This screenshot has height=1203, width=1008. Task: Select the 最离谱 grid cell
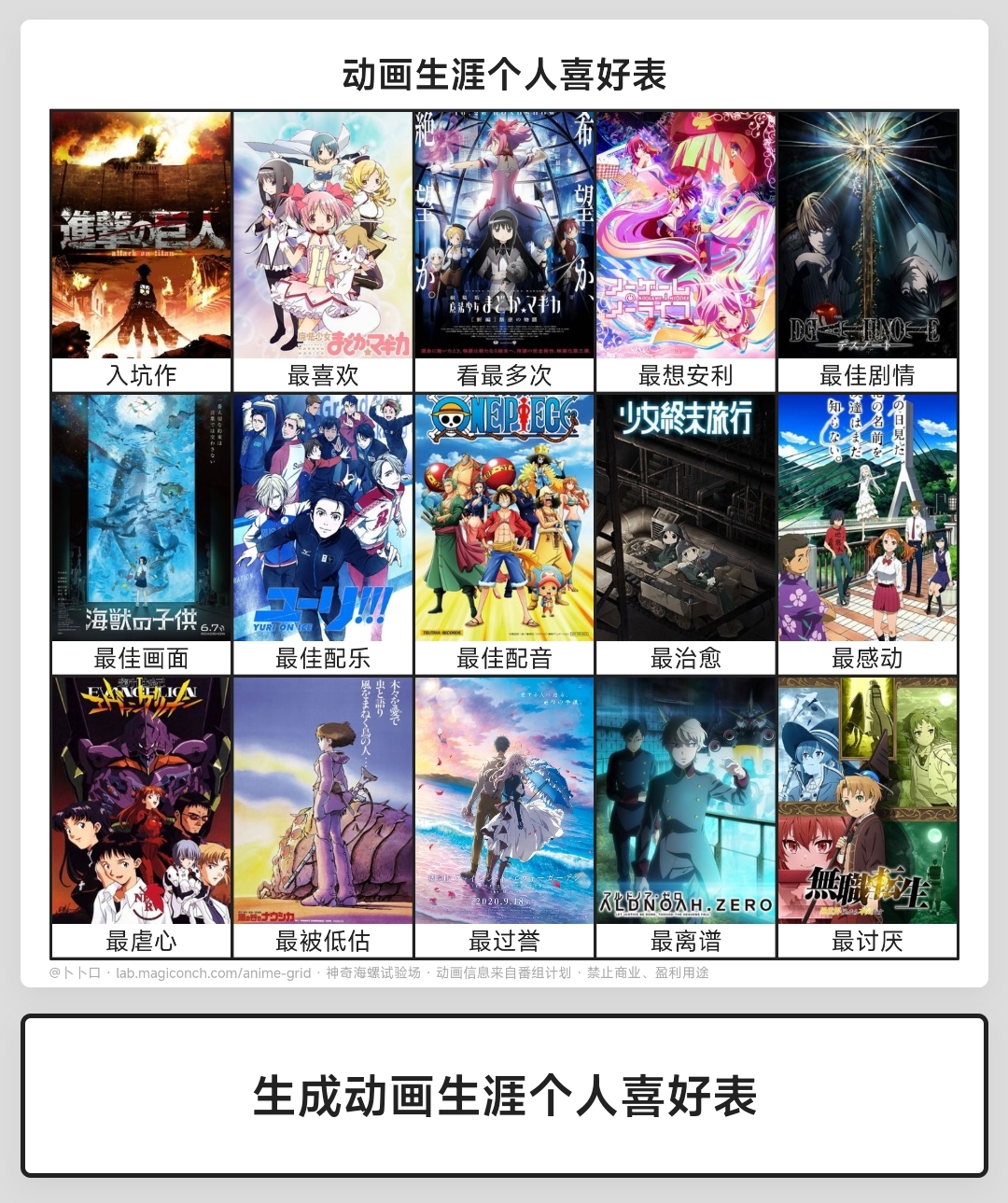(685, 816)
